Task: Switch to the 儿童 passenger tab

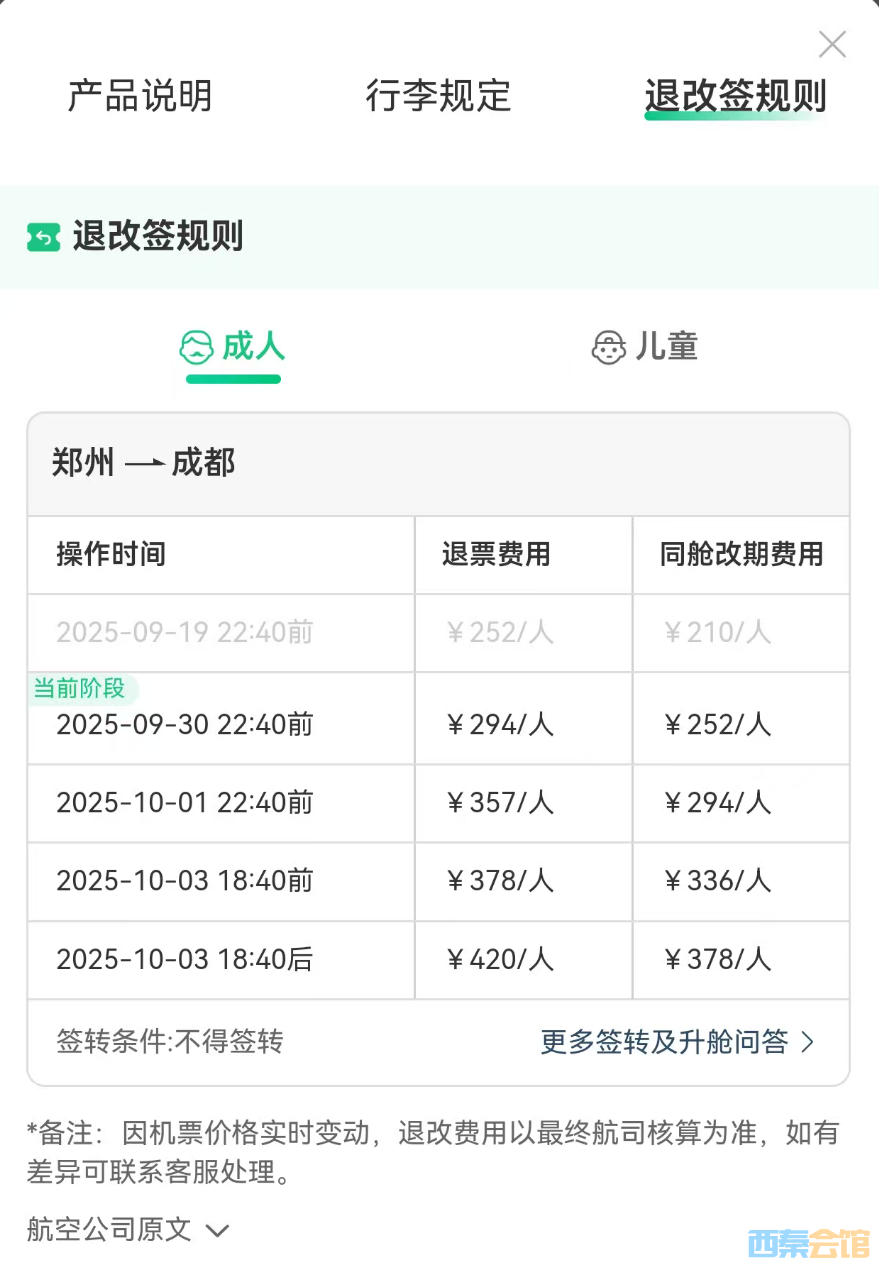Action: (x=645, y=347)
